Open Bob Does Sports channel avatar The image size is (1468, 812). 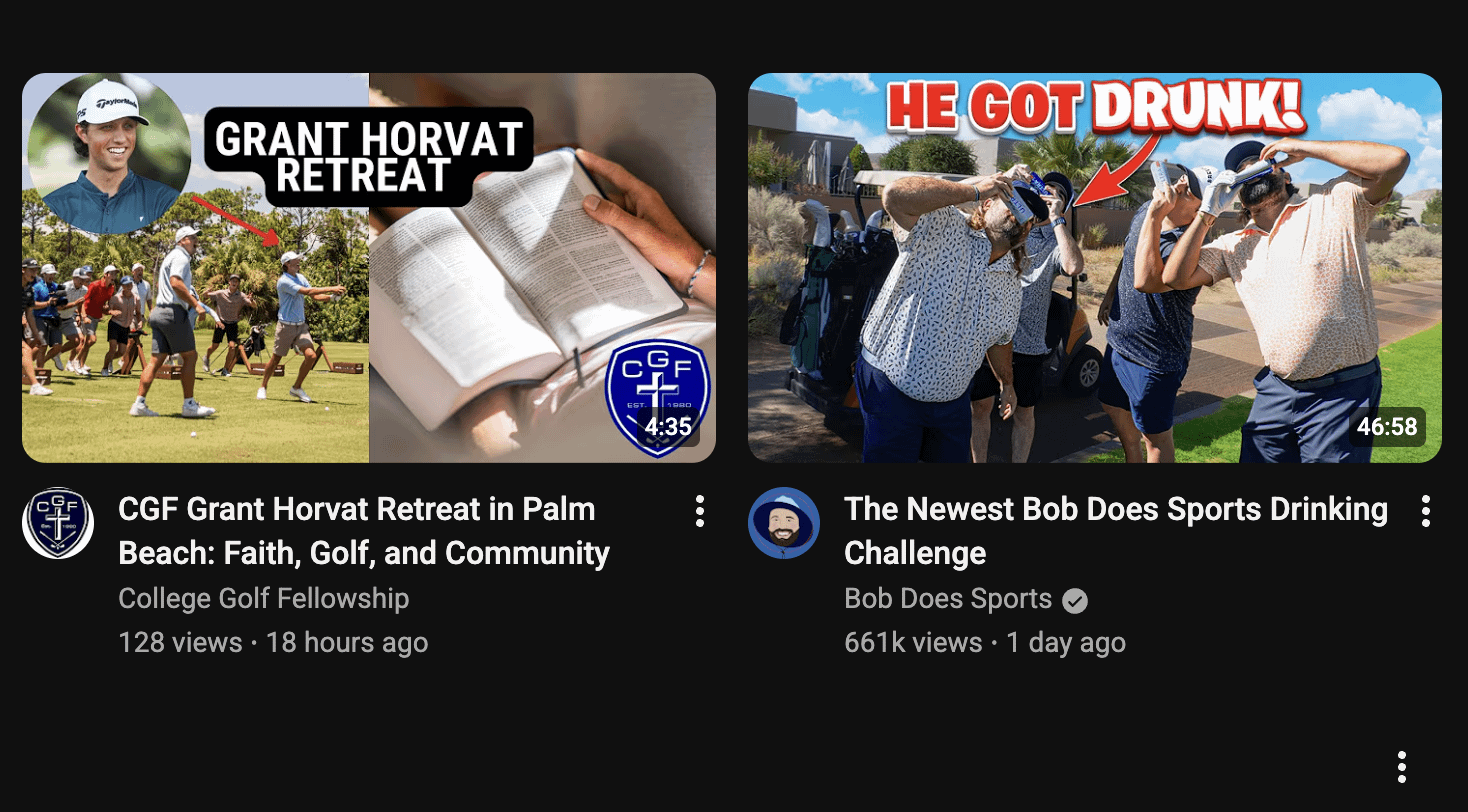(784, 523)
